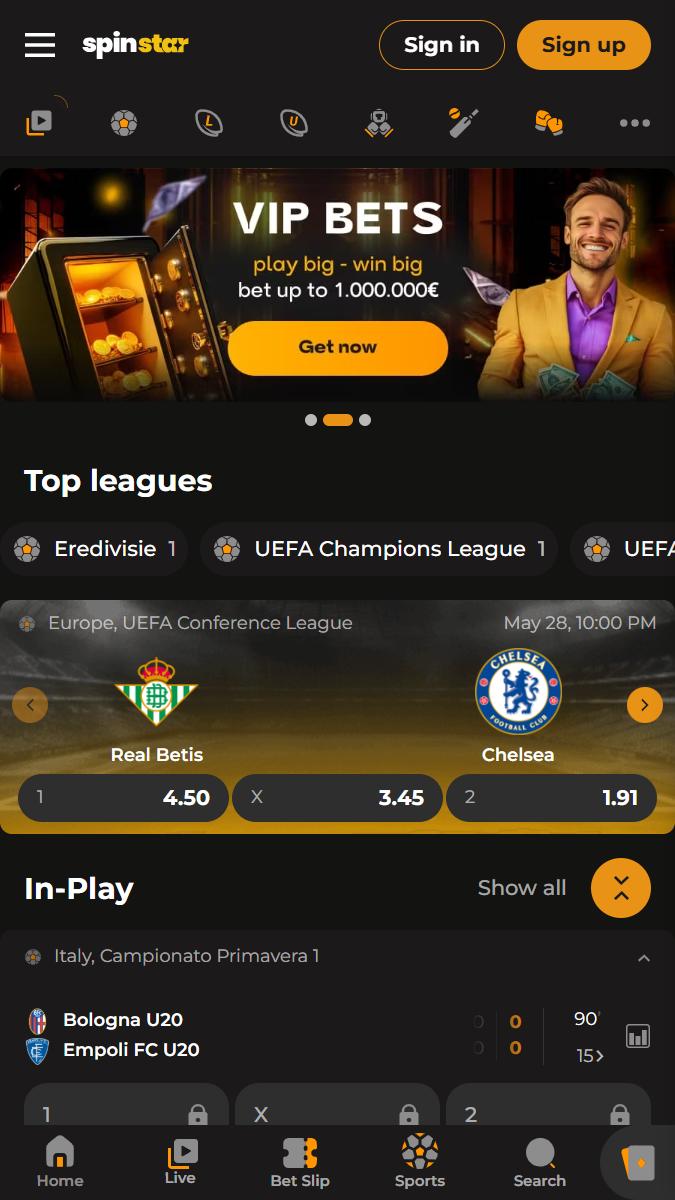
Task: Tap the Sign in button
Action: tap(441, 45)
